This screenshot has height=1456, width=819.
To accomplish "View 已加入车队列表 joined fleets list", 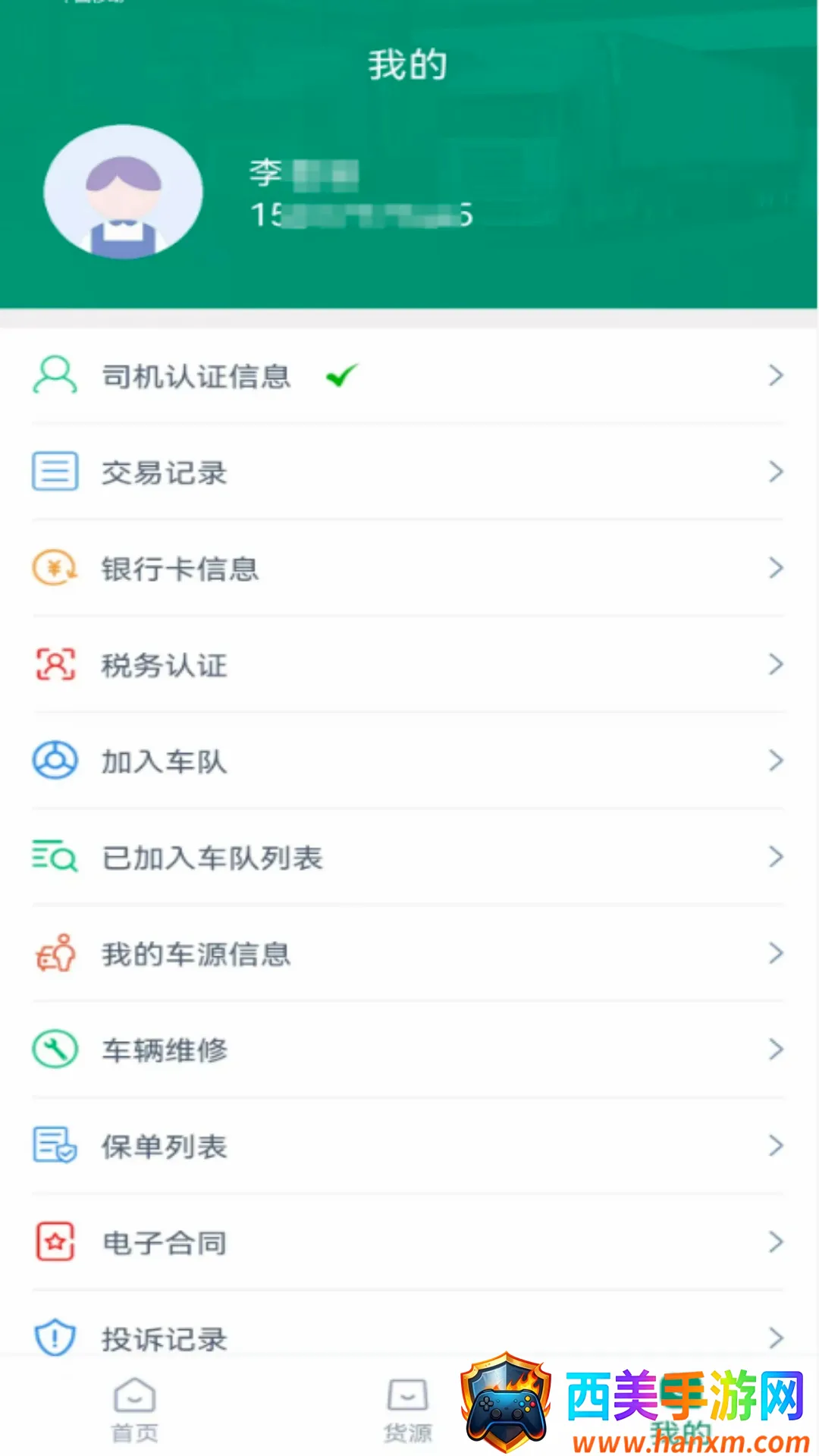I will click(x=409, y=857).
